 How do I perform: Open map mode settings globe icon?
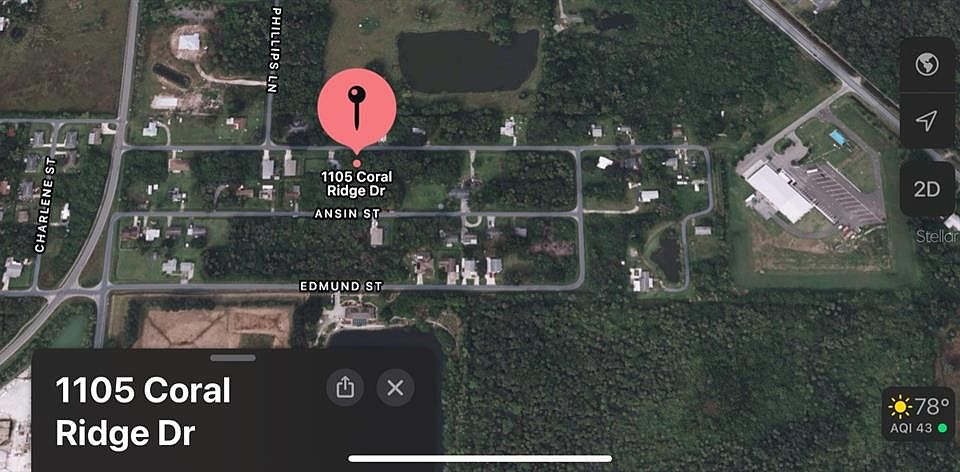point(926,66)
